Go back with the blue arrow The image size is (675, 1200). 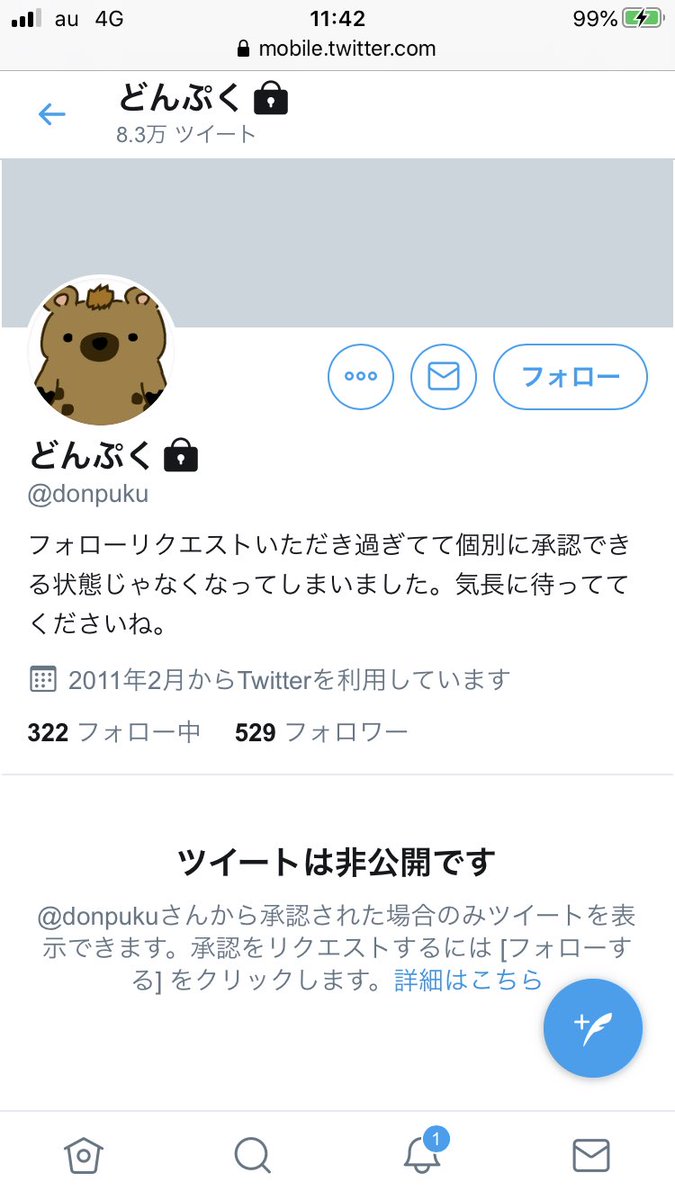pos(51,114)
